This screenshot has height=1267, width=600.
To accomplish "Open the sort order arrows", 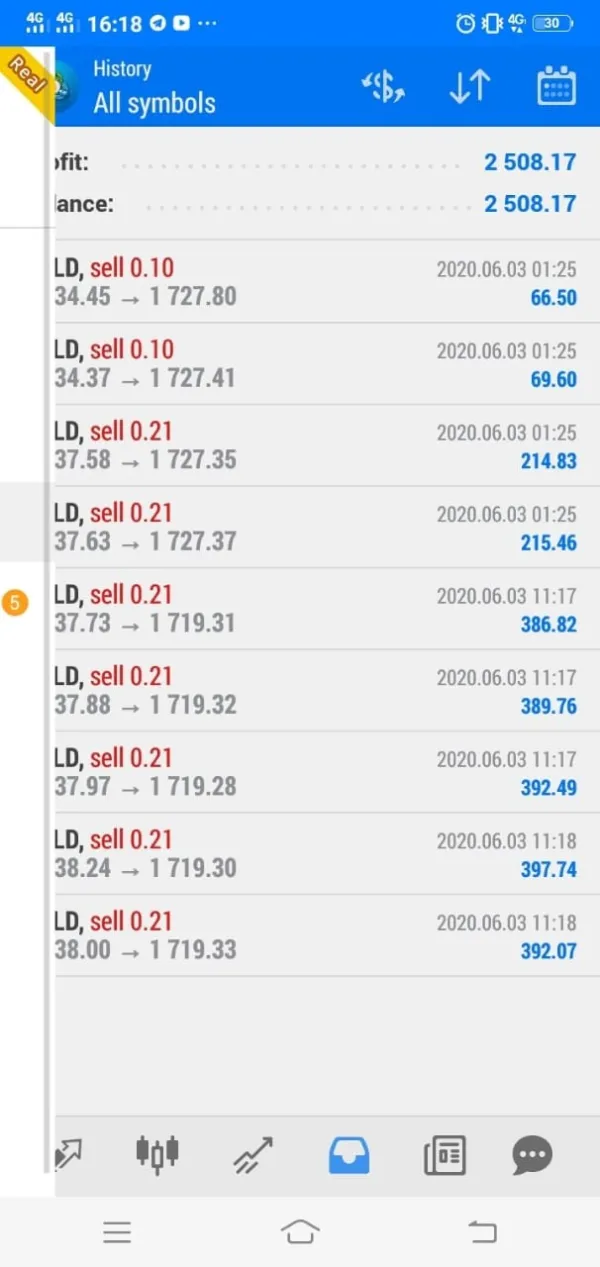I will pos(469,87).
